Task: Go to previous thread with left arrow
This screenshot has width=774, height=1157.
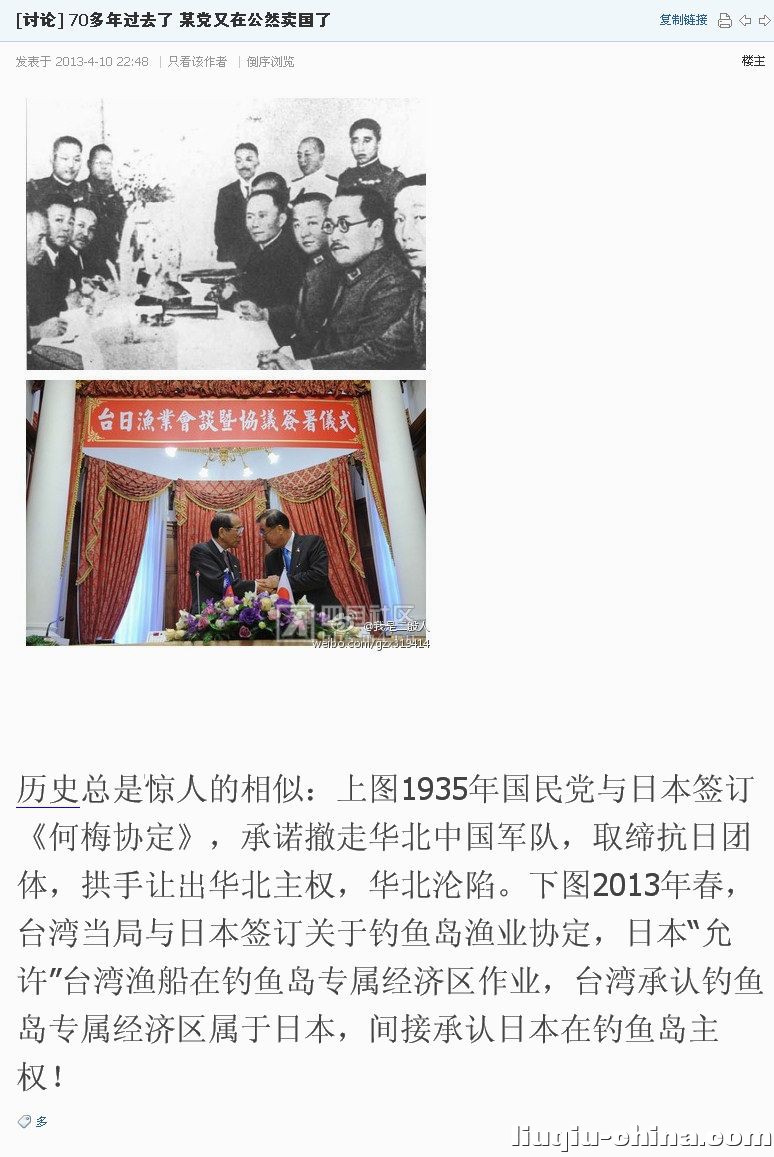Action: tap(745, 20)
